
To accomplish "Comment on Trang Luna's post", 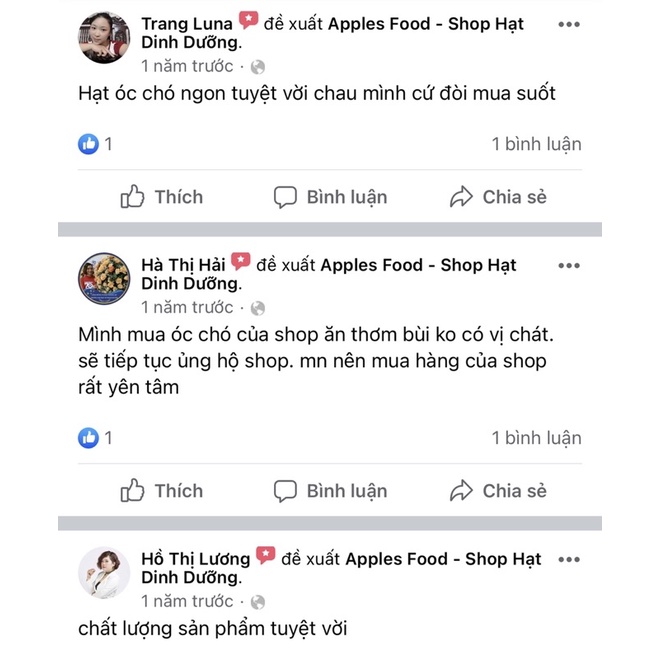I will pos(331,197).
